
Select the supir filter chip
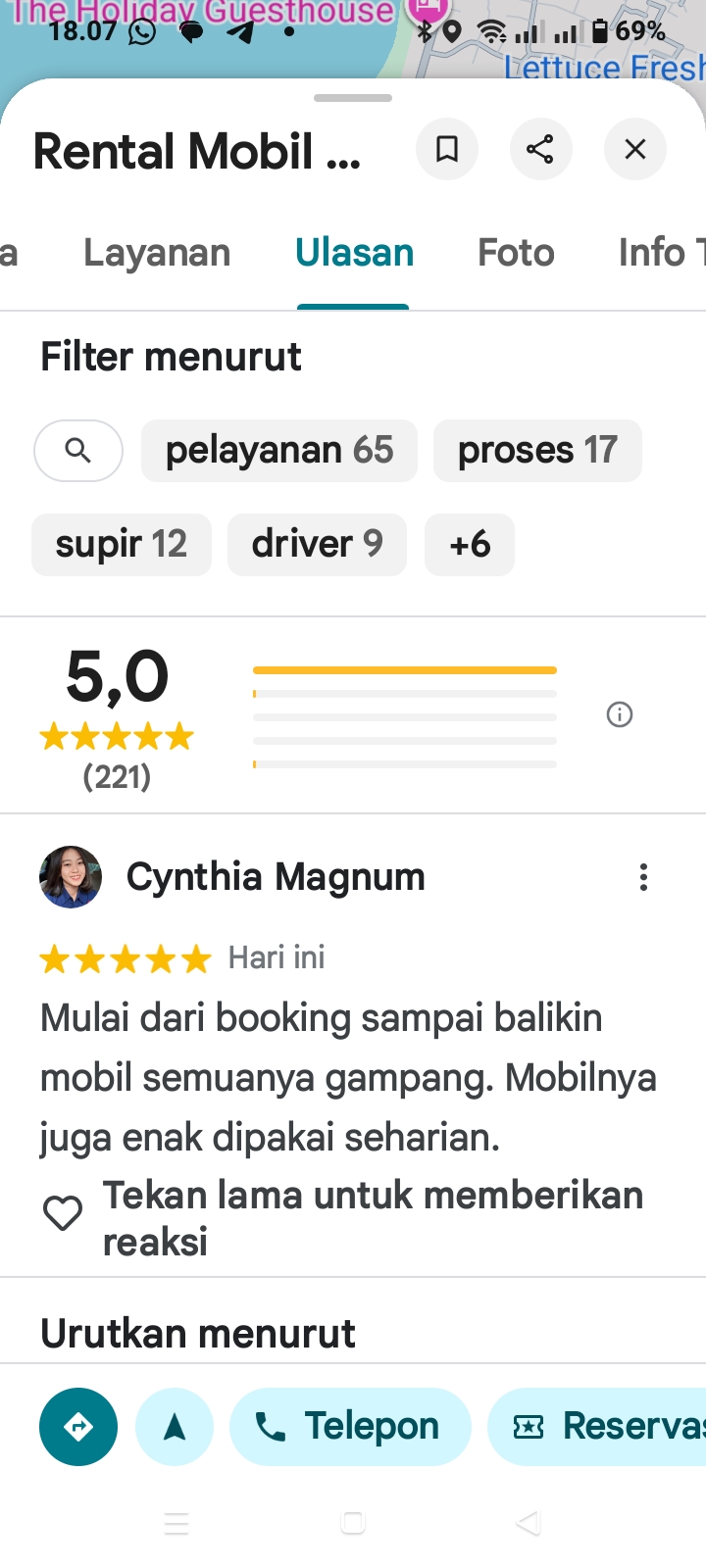(x=122, y=544)
